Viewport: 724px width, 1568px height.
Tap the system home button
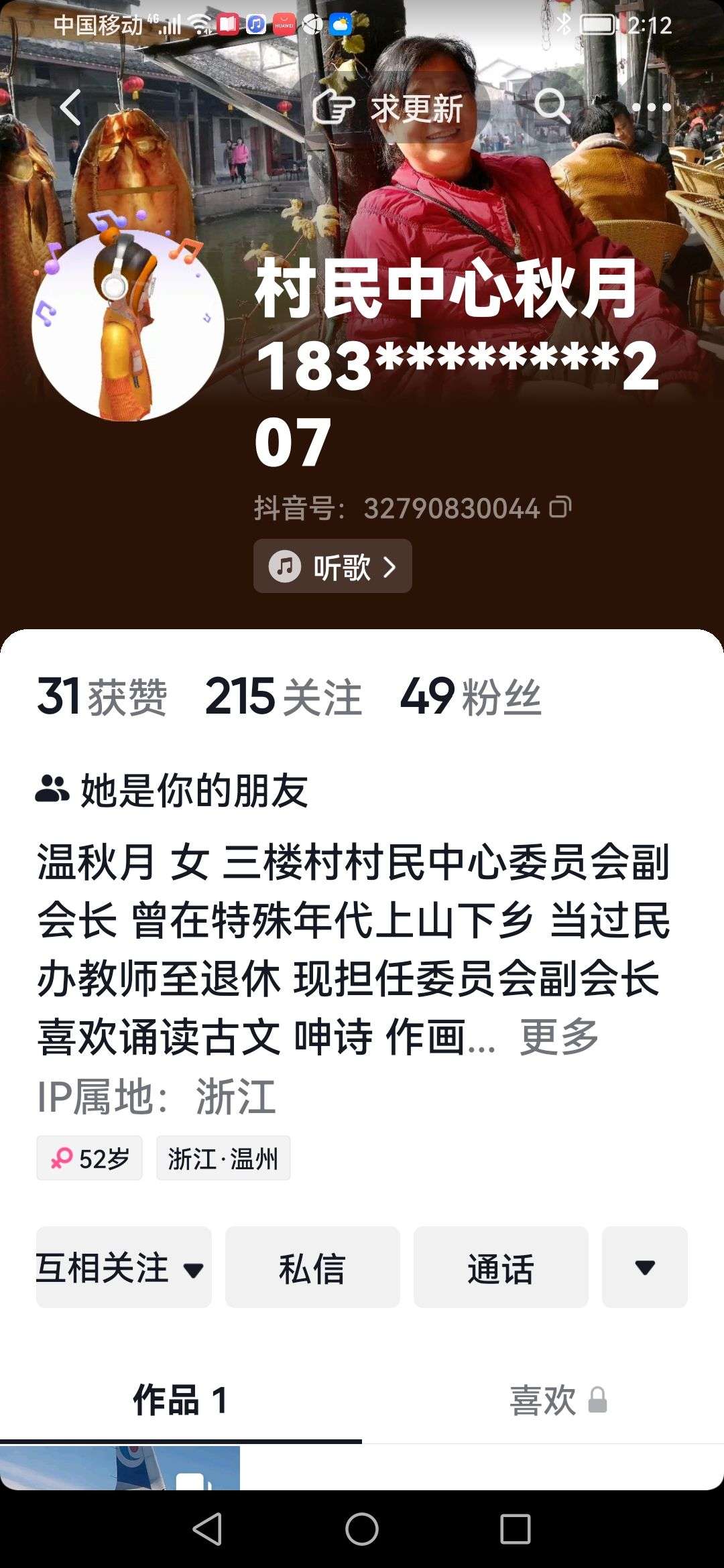tap(362, 1530)
